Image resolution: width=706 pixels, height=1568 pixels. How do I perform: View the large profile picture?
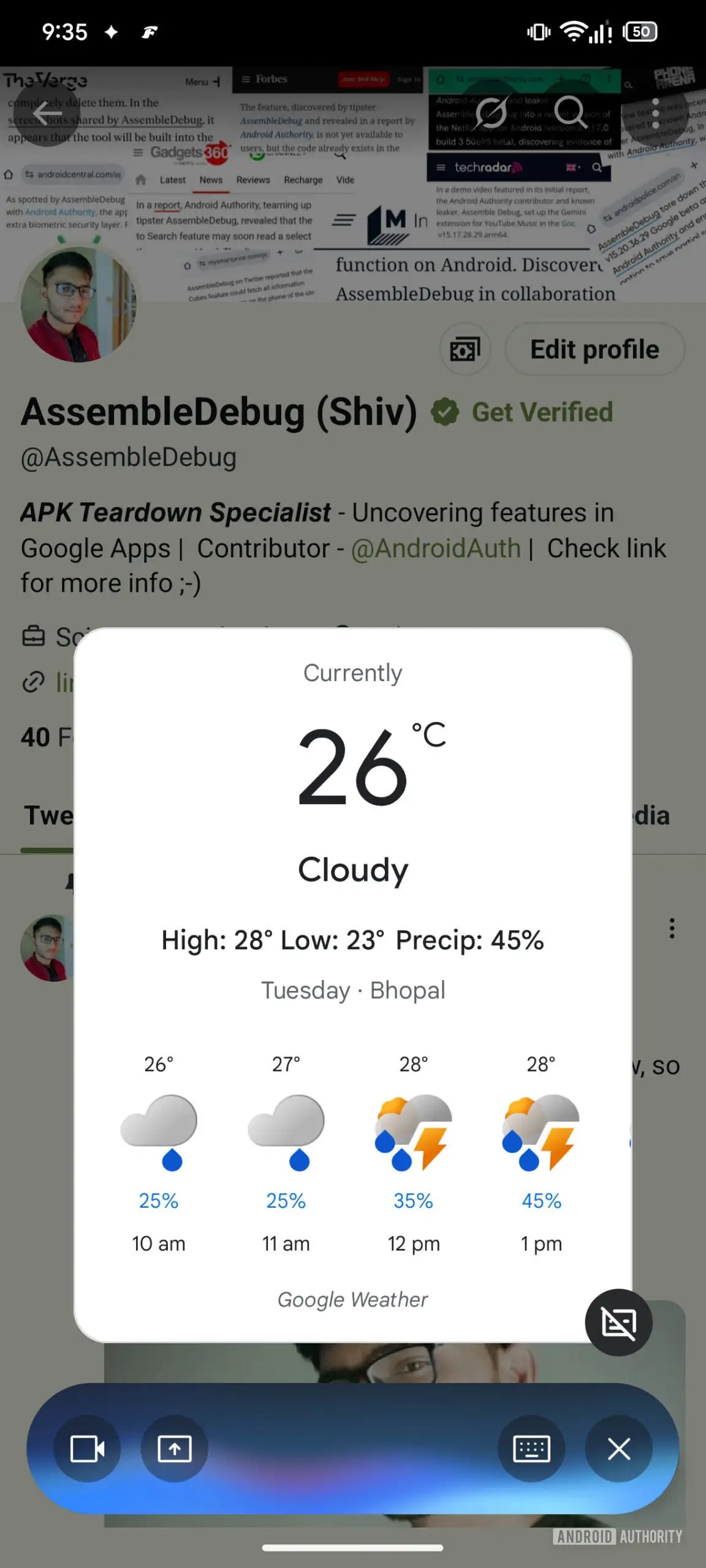point(78,304)
